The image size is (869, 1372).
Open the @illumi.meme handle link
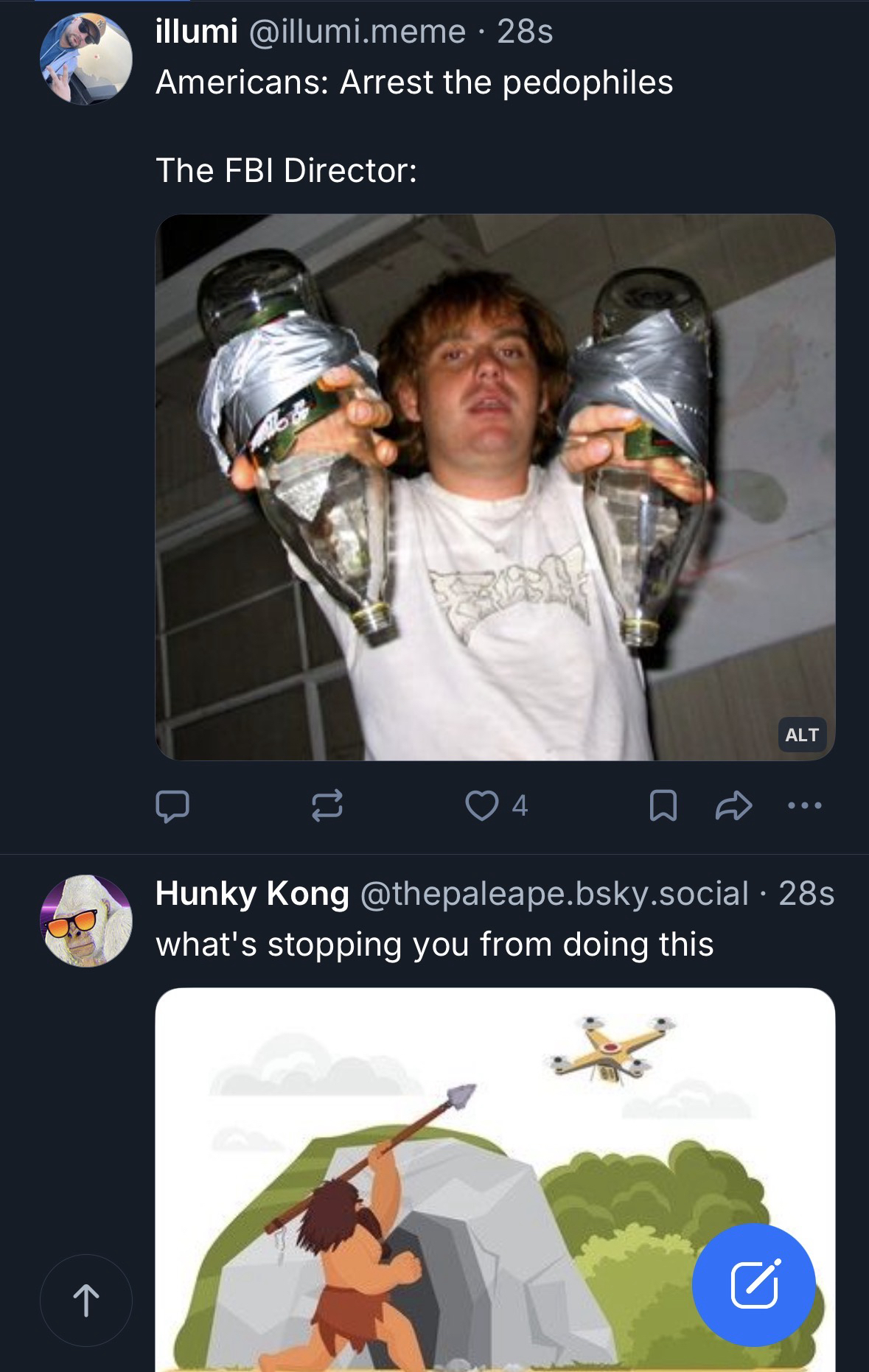click(x=358, y=32)
